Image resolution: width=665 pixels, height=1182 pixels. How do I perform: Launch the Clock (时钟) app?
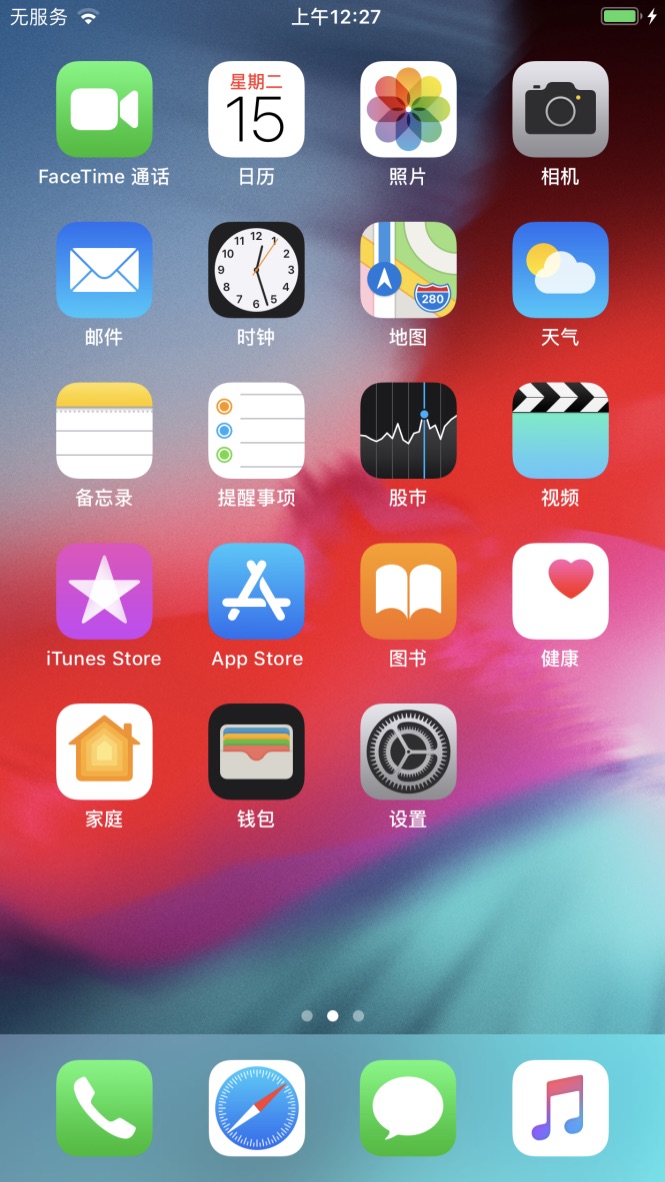(x=256, y=270)
